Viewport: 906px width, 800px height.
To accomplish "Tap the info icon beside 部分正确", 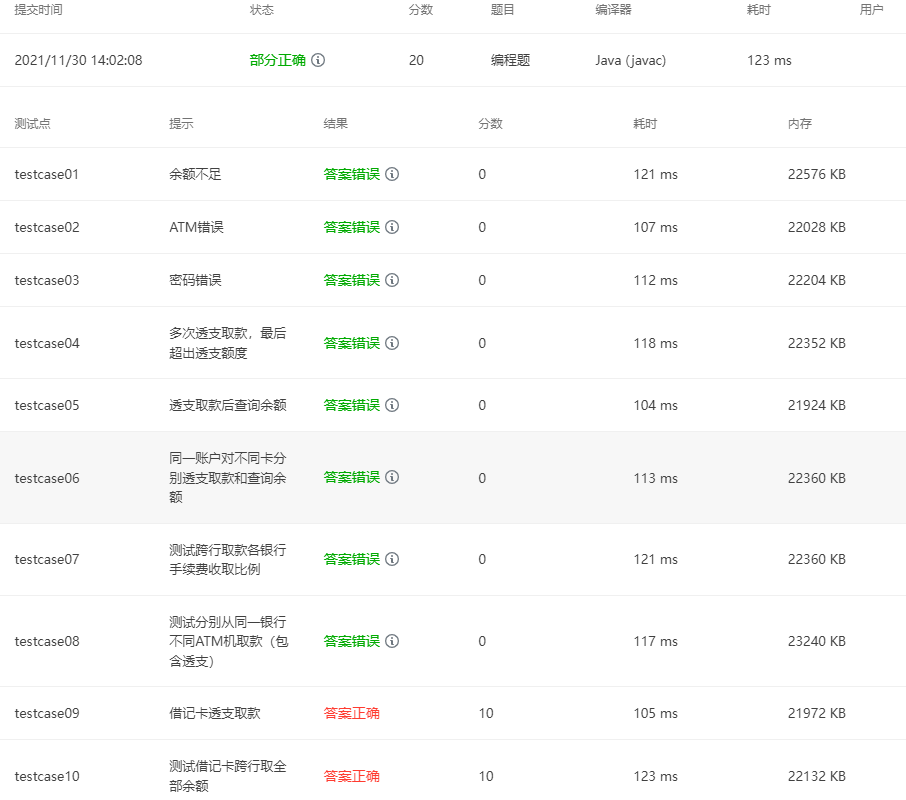I will tap(318, 60).
